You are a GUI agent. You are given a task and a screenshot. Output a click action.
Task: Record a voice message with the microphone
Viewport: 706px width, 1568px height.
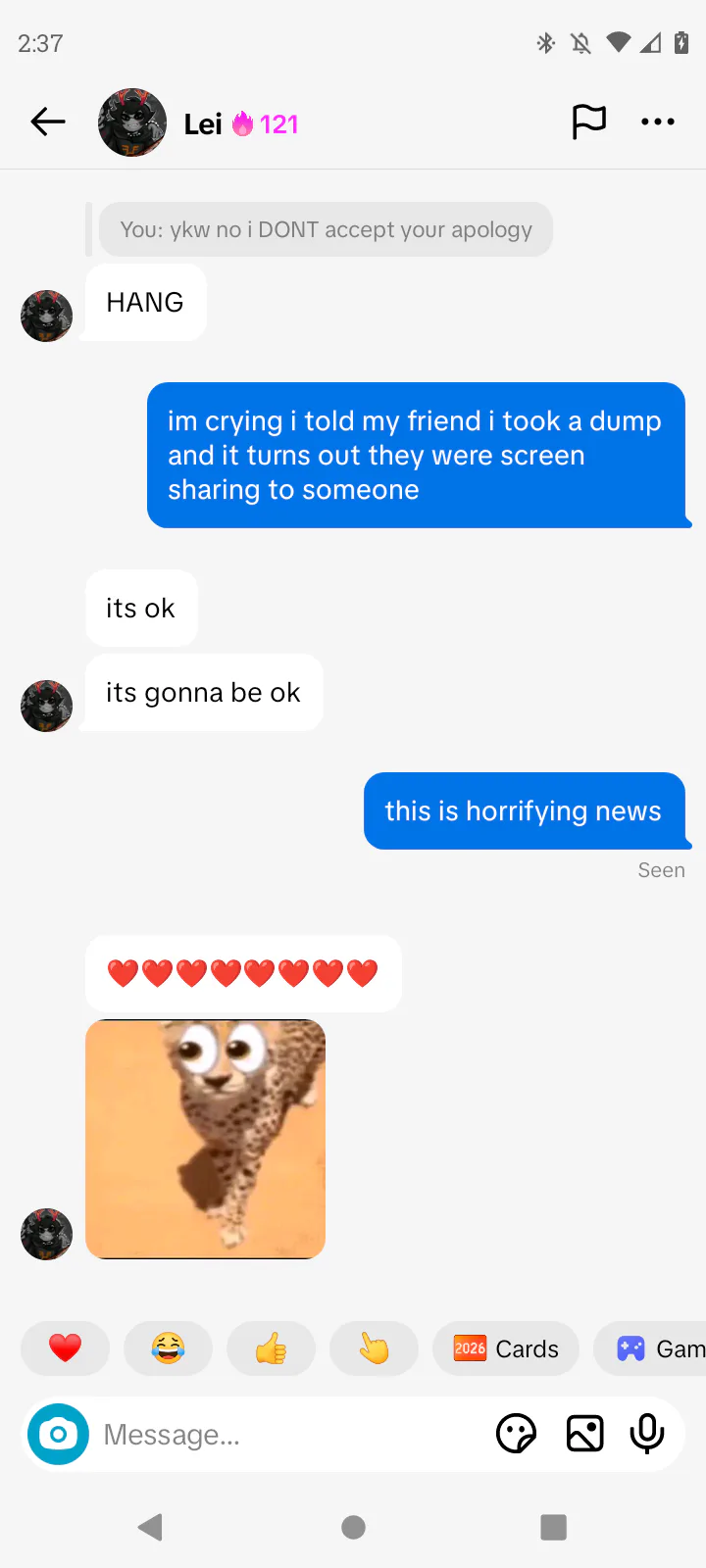click(x=647, y=1435)
